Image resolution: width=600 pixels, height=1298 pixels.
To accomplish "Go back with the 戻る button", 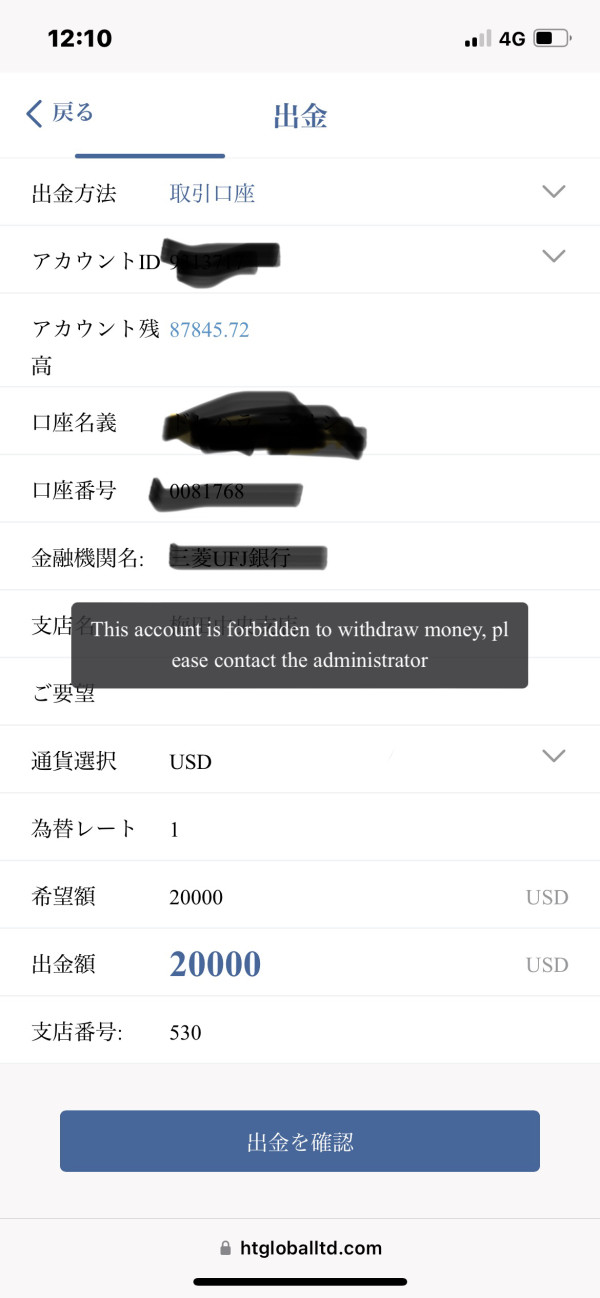I will (x=60, y=113).
